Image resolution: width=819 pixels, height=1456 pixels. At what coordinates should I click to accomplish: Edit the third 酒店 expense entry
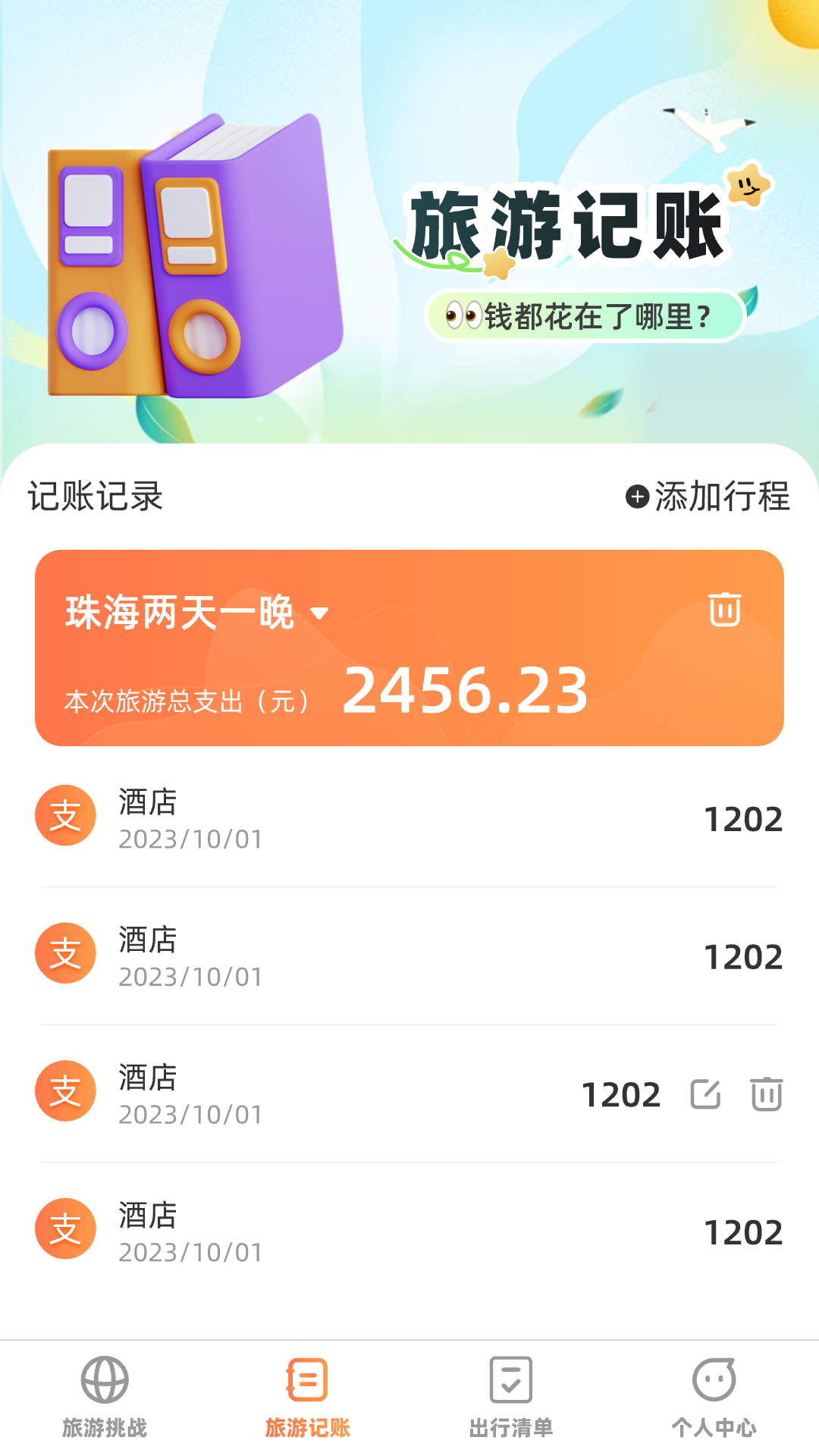[705, 1094]
